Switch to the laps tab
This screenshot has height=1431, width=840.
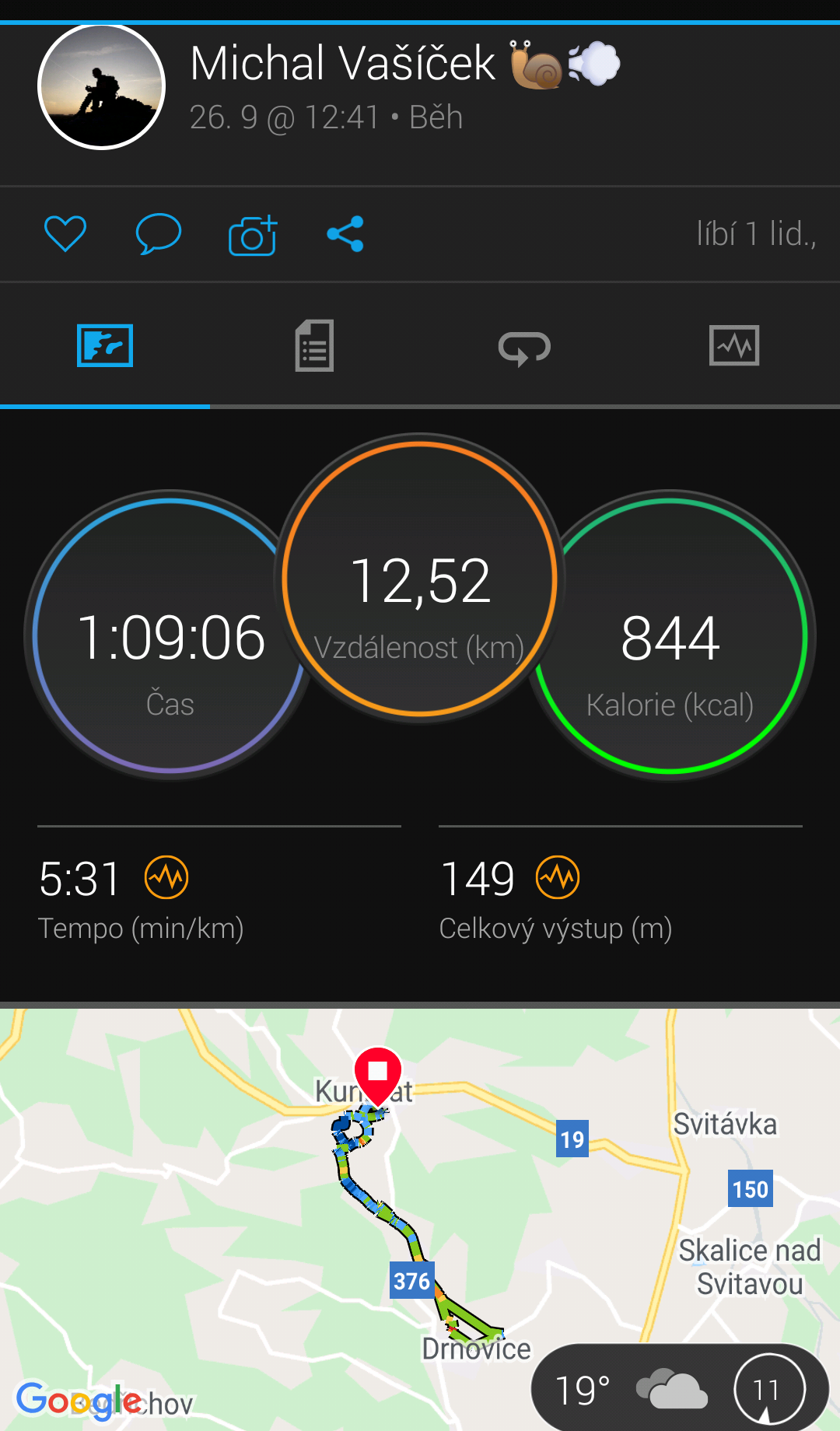click(525, 347)
